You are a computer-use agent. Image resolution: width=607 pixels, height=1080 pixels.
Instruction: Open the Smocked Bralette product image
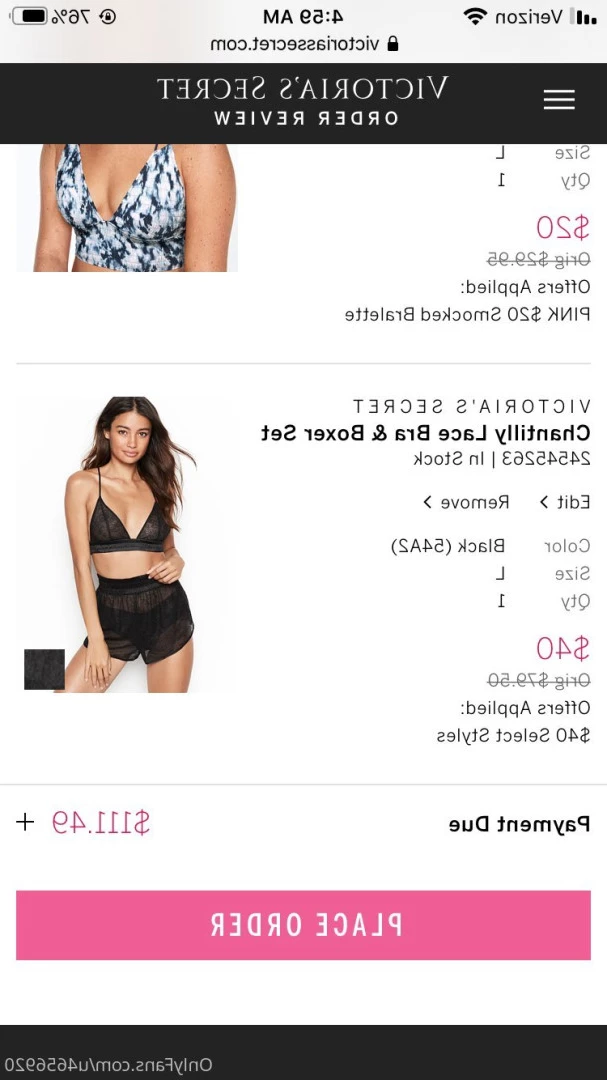(127, 207)
